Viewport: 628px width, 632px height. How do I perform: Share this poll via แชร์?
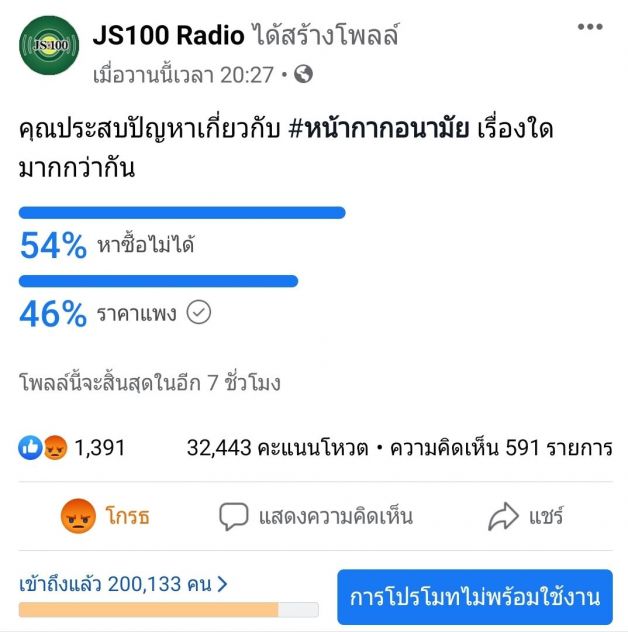[x=526, y=516]
